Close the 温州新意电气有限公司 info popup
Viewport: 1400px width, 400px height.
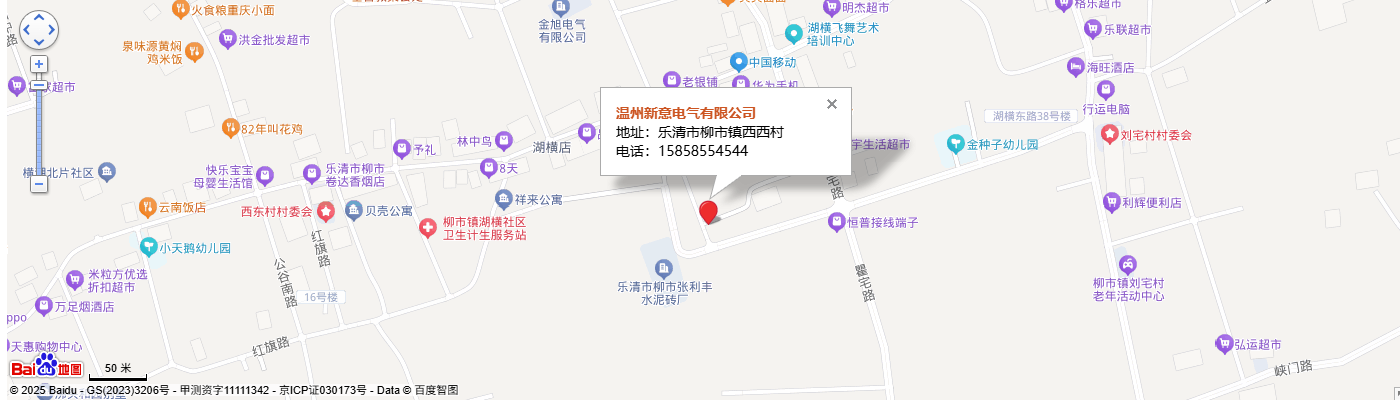click(x=831, y=103)
